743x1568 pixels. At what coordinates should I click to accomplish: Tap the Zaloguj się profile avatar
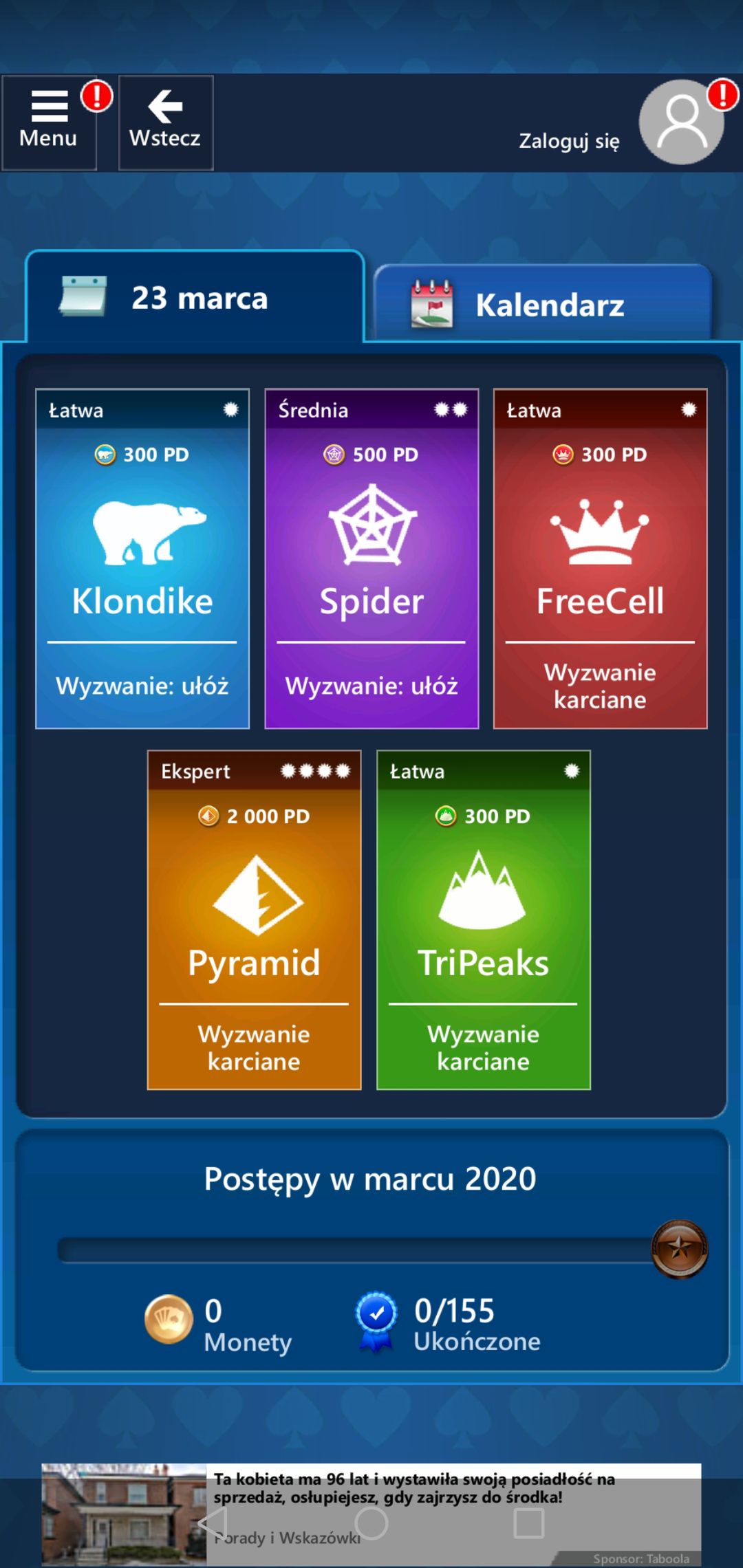(x=681, y=122)
